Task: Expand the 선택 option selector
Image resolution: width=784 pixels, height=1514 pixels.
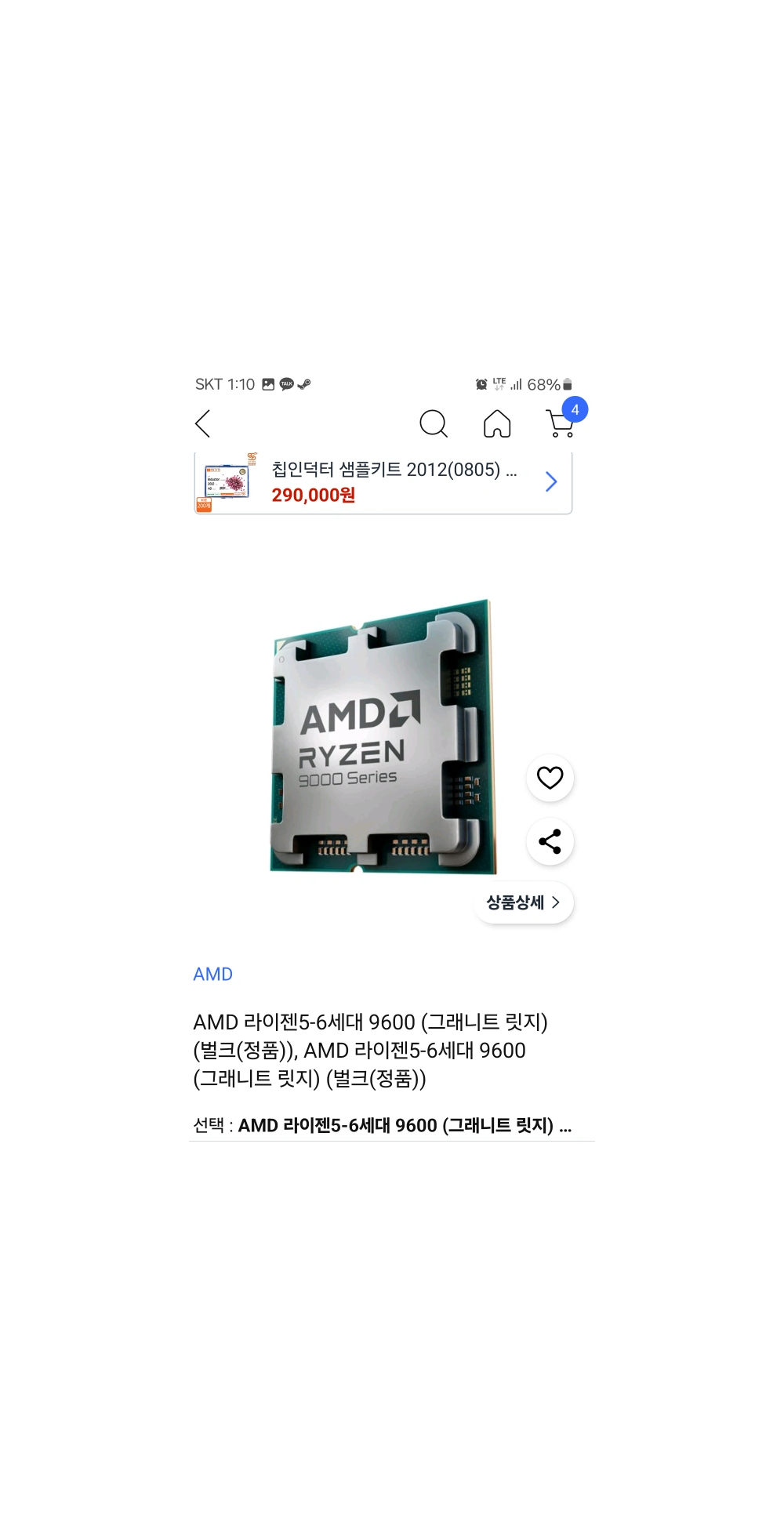Action: pos(383,1125)
